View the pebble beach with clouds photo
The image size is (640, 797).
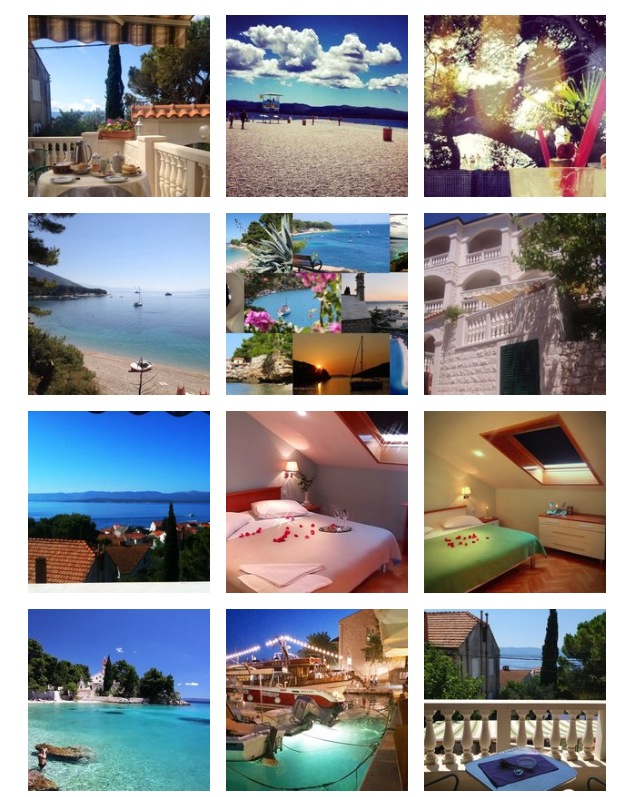pyautogui.click(x=316, y=106)
